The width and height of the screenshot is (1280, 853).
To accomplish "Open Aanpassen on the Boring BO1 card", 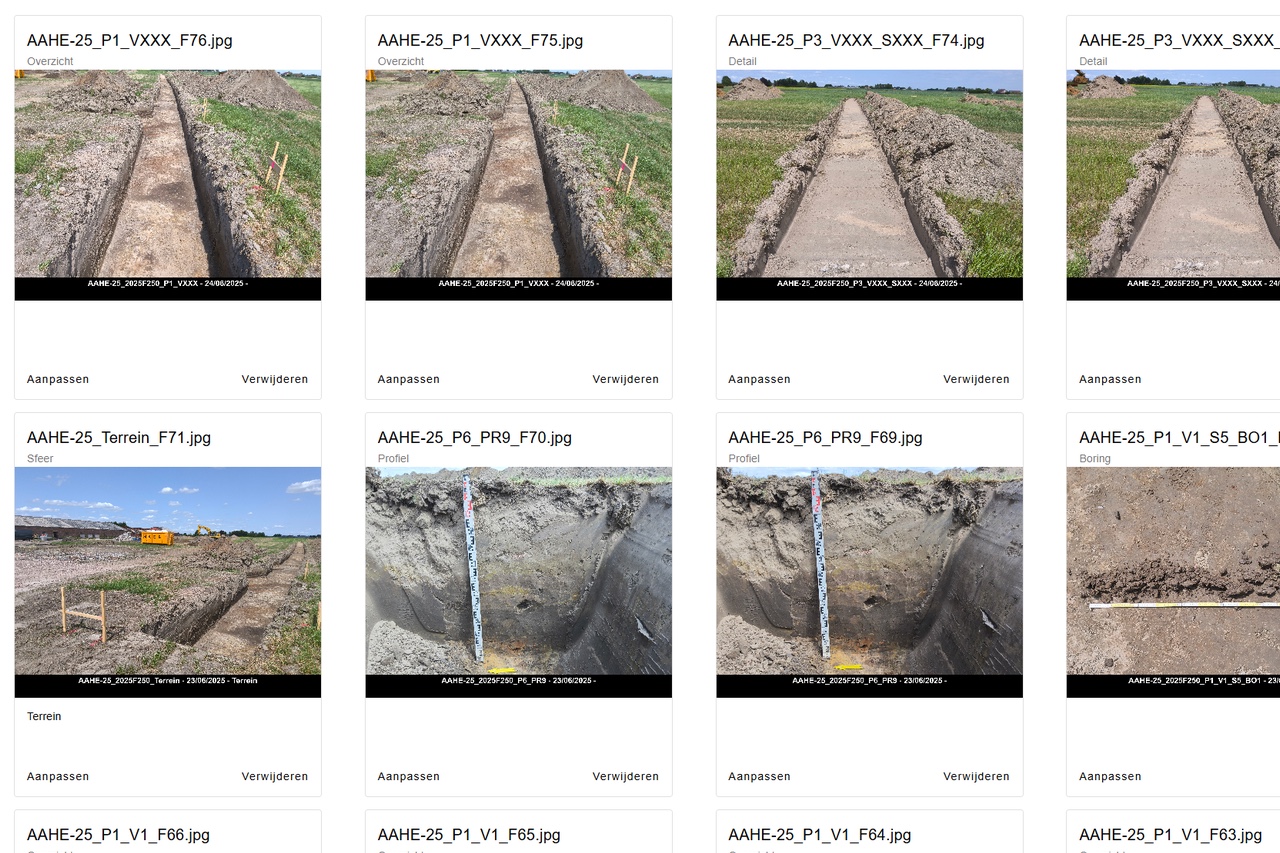I will coord(1110,776).
